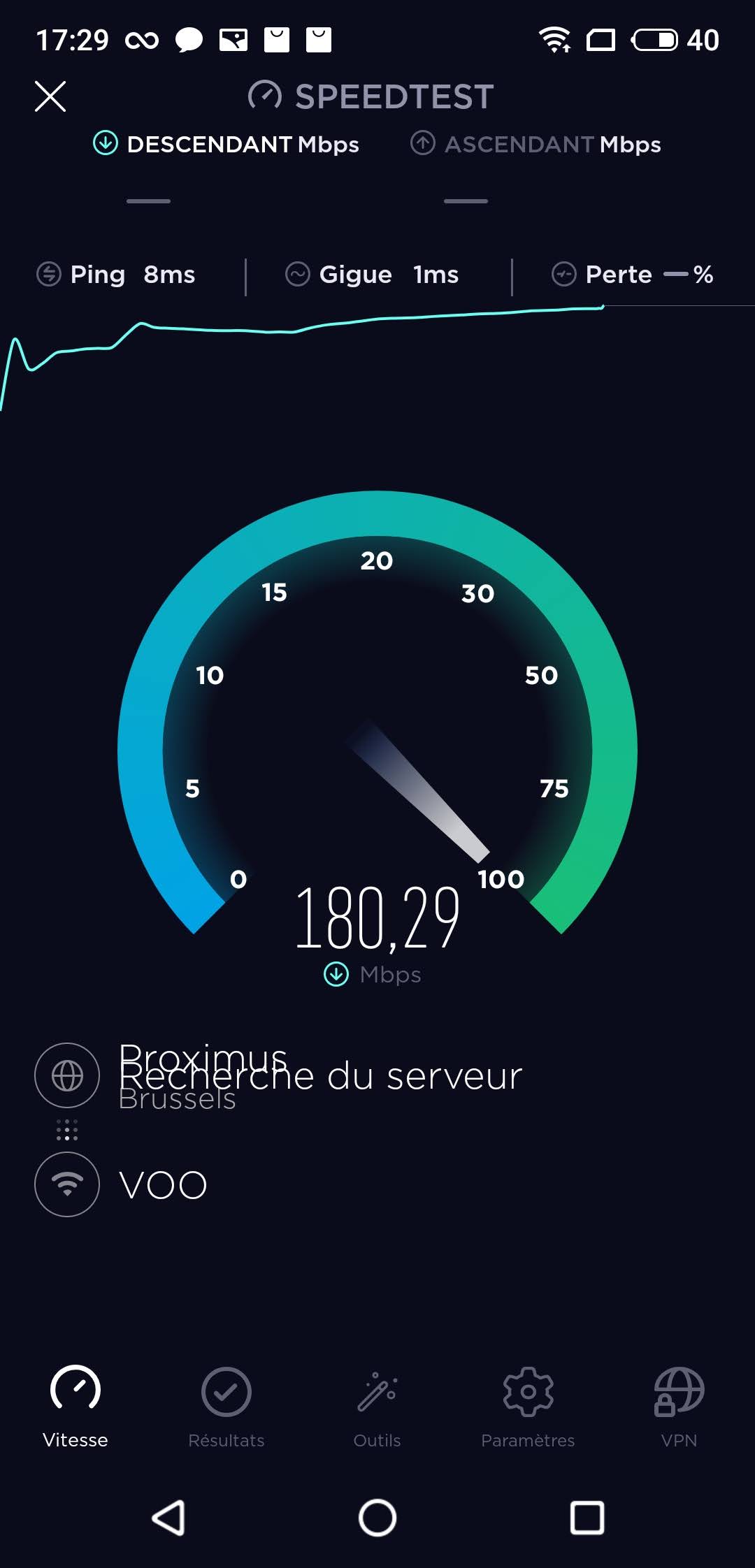
Task: Go back with the system back button
Action: (168, 1518)
